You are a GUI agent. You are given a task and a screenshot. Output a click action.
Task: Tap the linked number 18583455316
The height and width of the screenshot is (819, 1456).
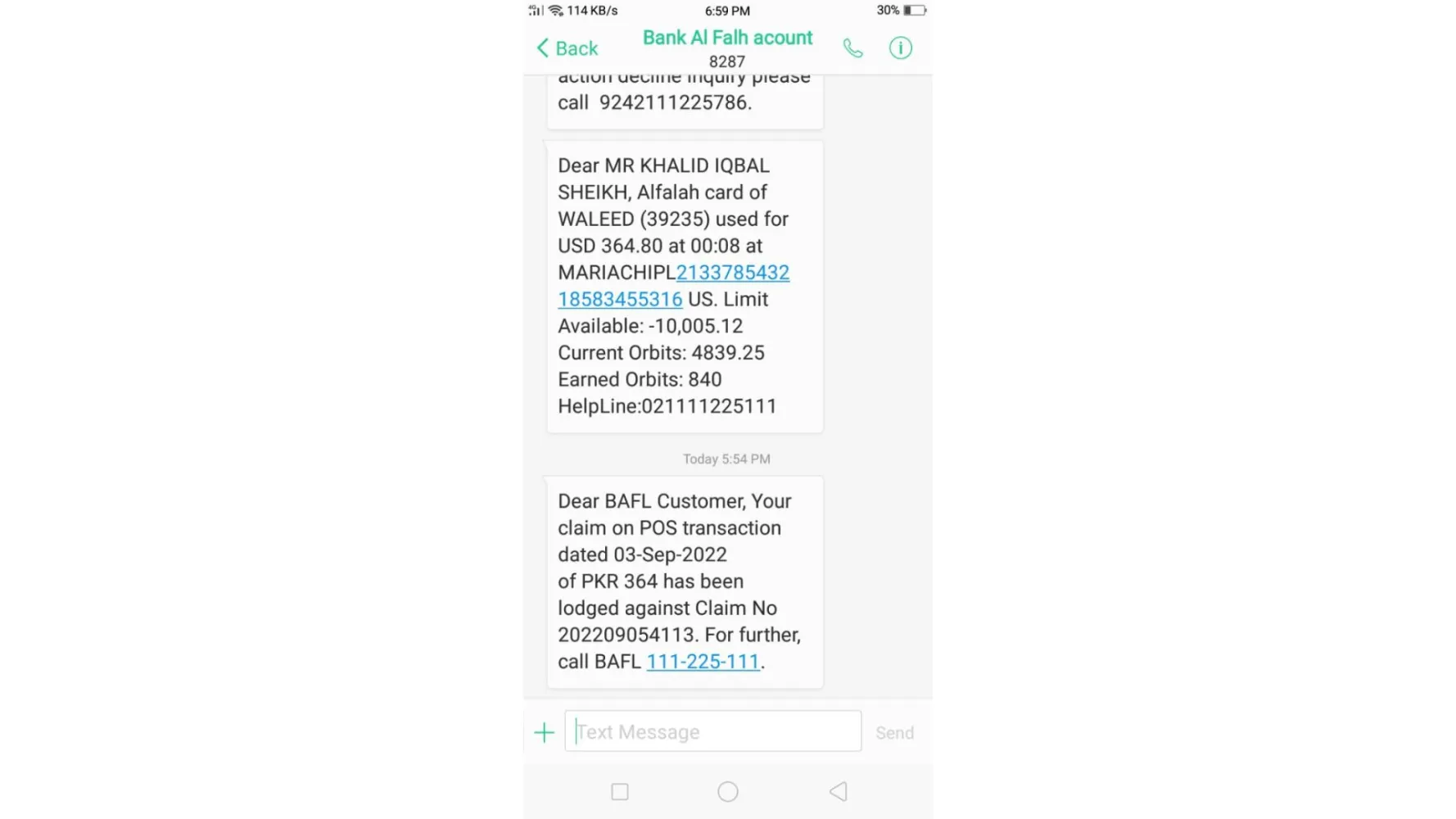(620, 300)
